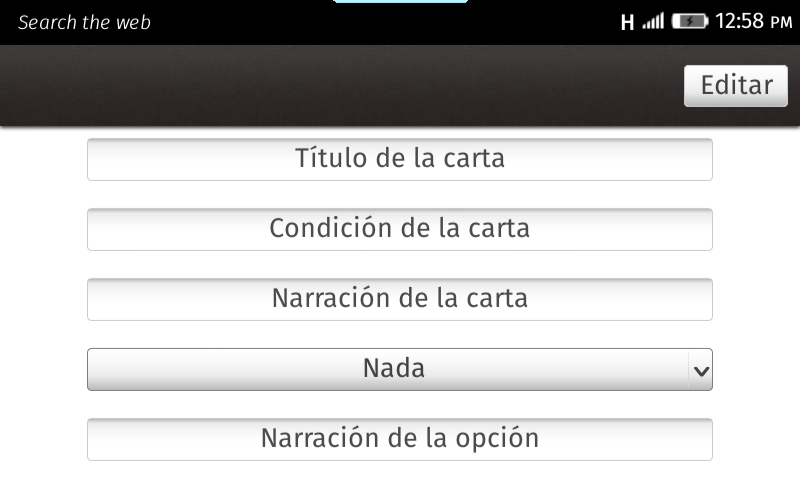
Task: Expand the Nada dropdown
Action: point(399,369)
